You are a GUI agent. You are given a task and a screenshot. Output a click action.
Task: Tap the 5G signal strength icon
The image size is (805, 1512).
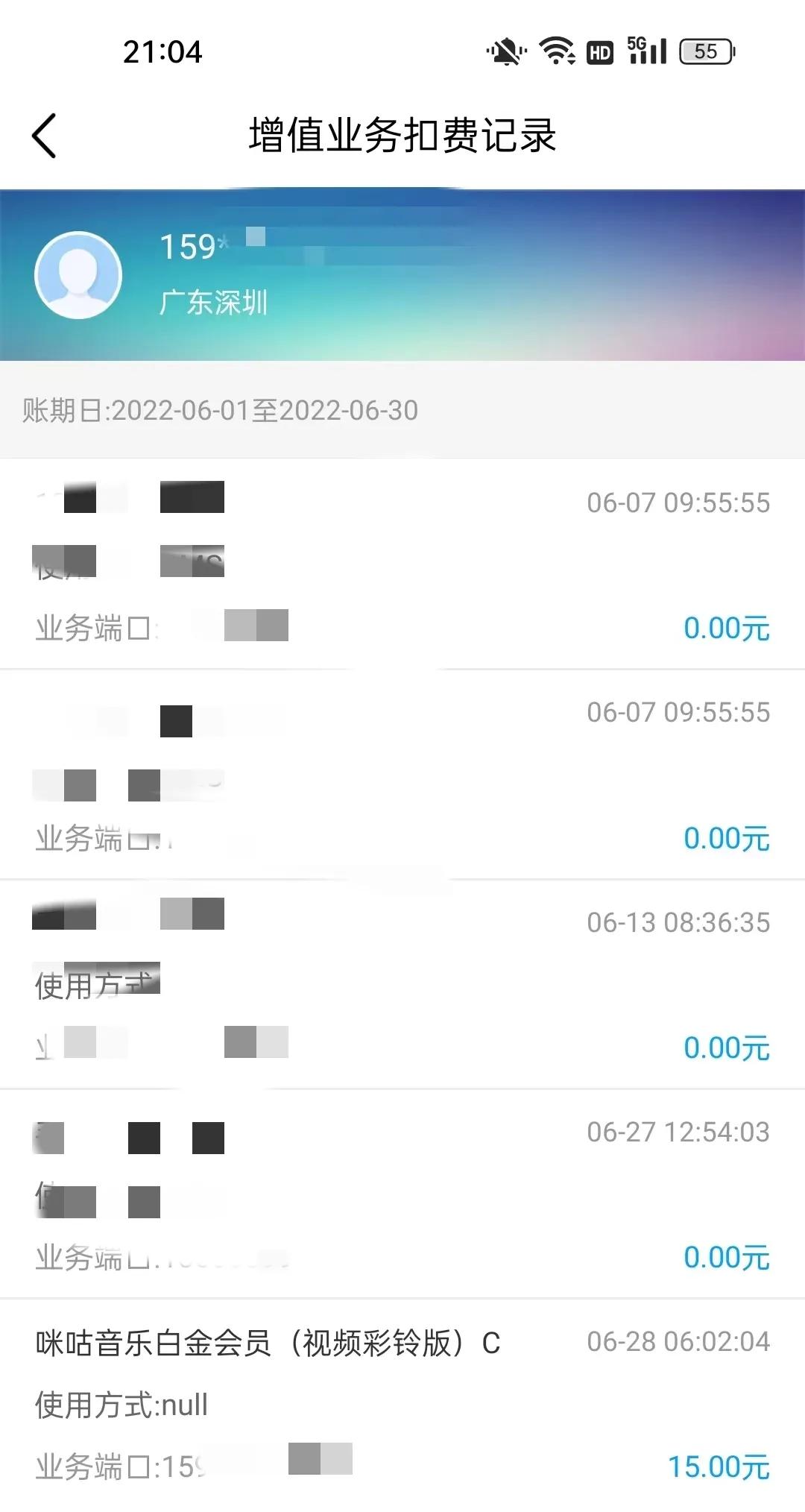(x=645, y=51)
